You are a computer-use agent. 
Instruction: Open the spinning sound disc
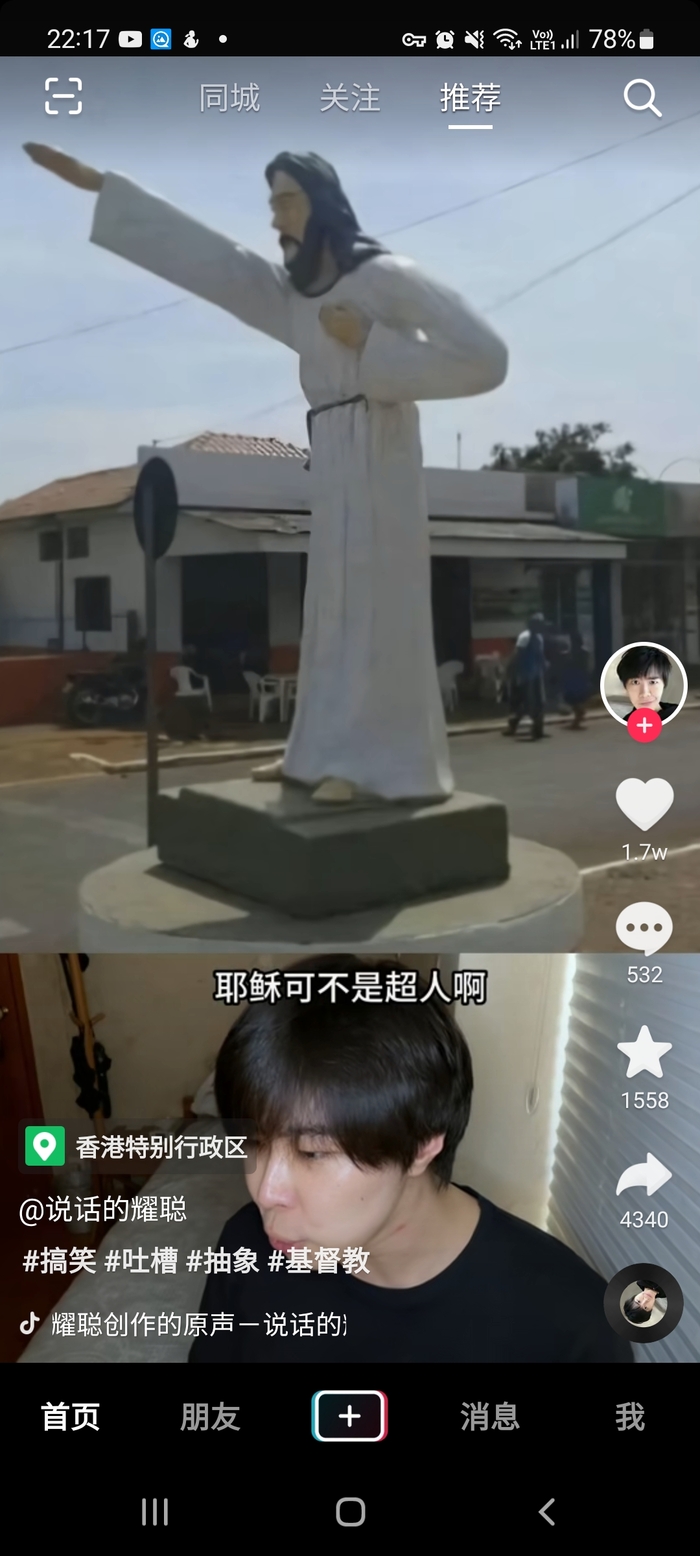643,1303
